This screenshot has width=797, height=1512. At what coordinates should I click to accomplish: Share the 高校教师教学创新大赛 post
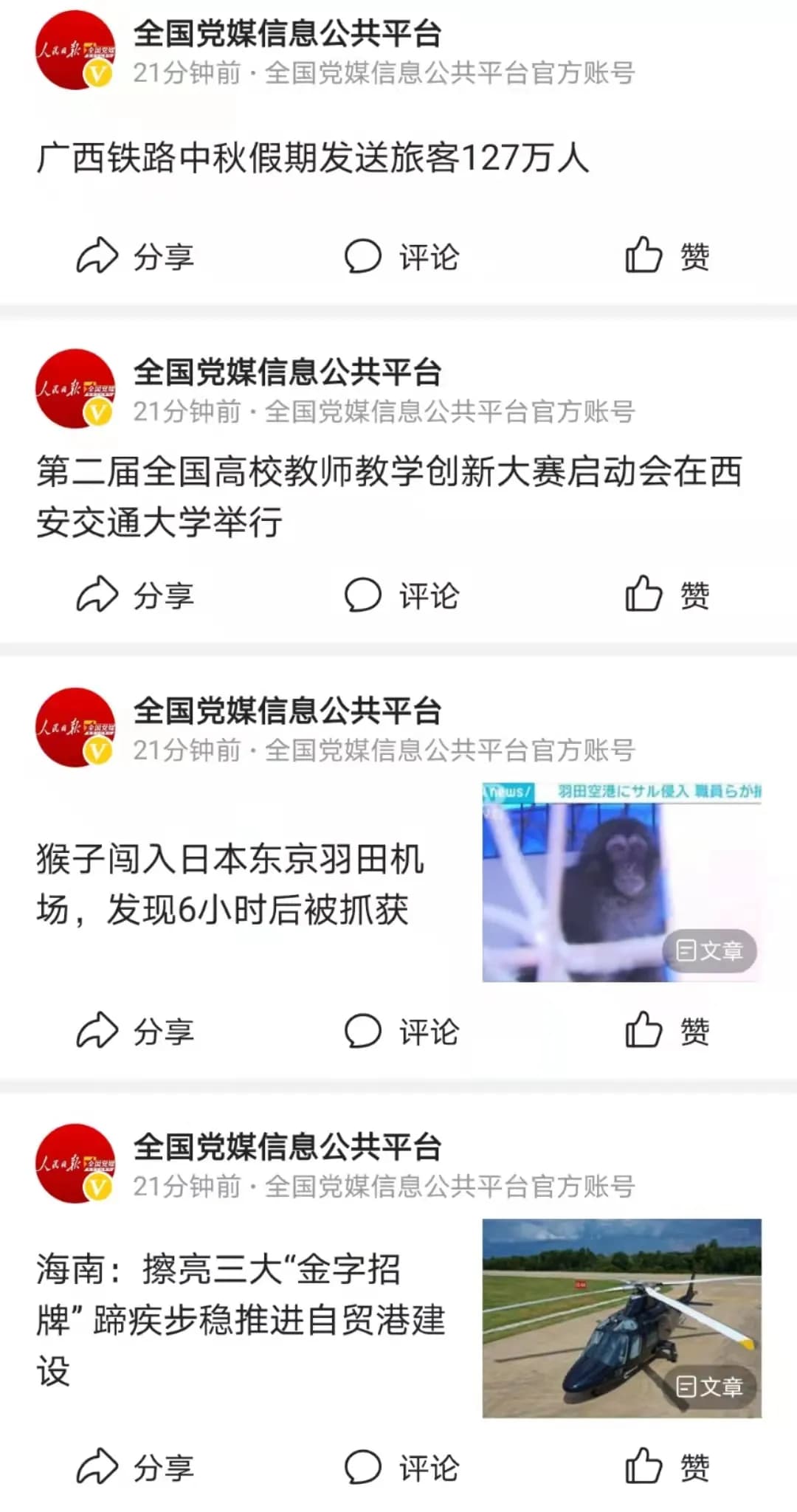135,595
